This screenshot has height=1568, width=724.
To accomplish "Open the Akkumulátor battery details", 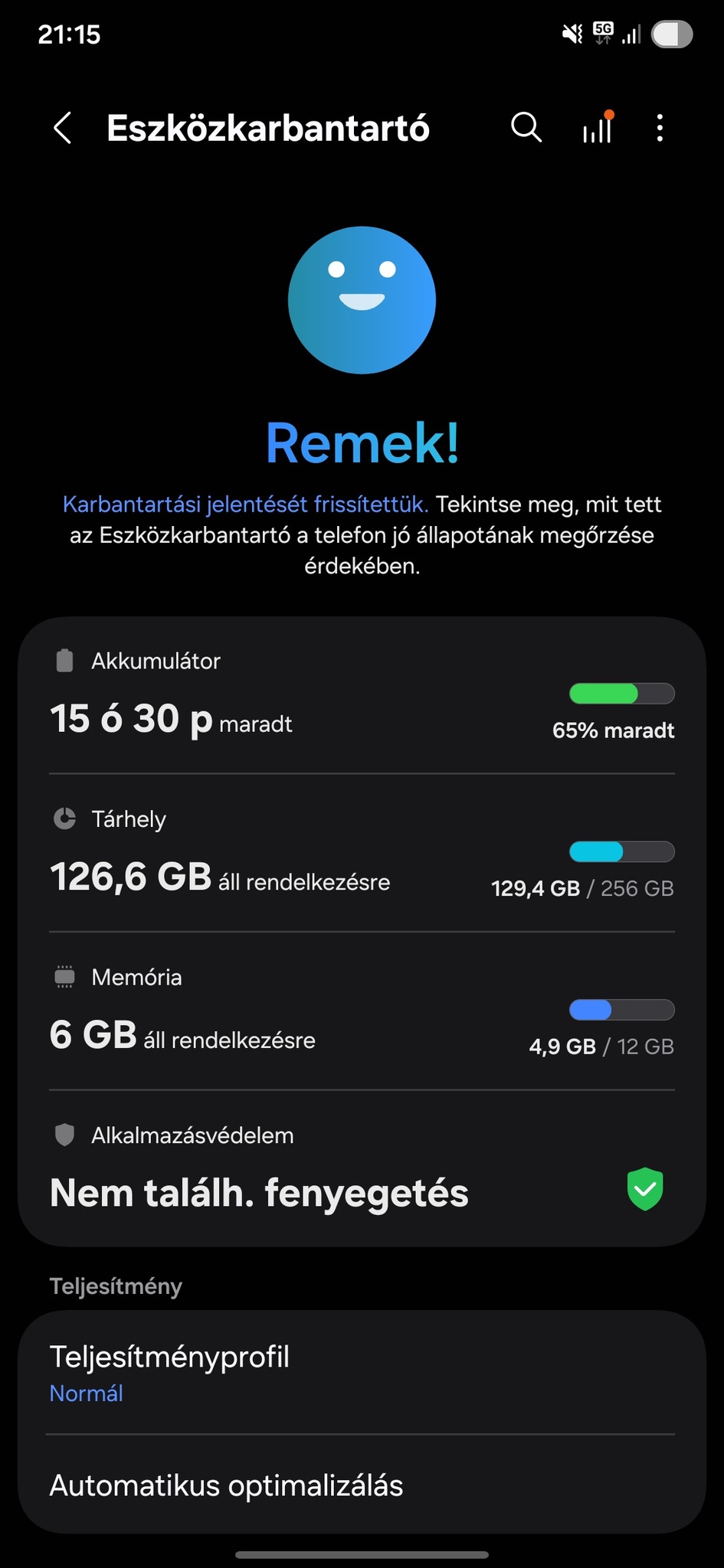I will tap(362, 697).
